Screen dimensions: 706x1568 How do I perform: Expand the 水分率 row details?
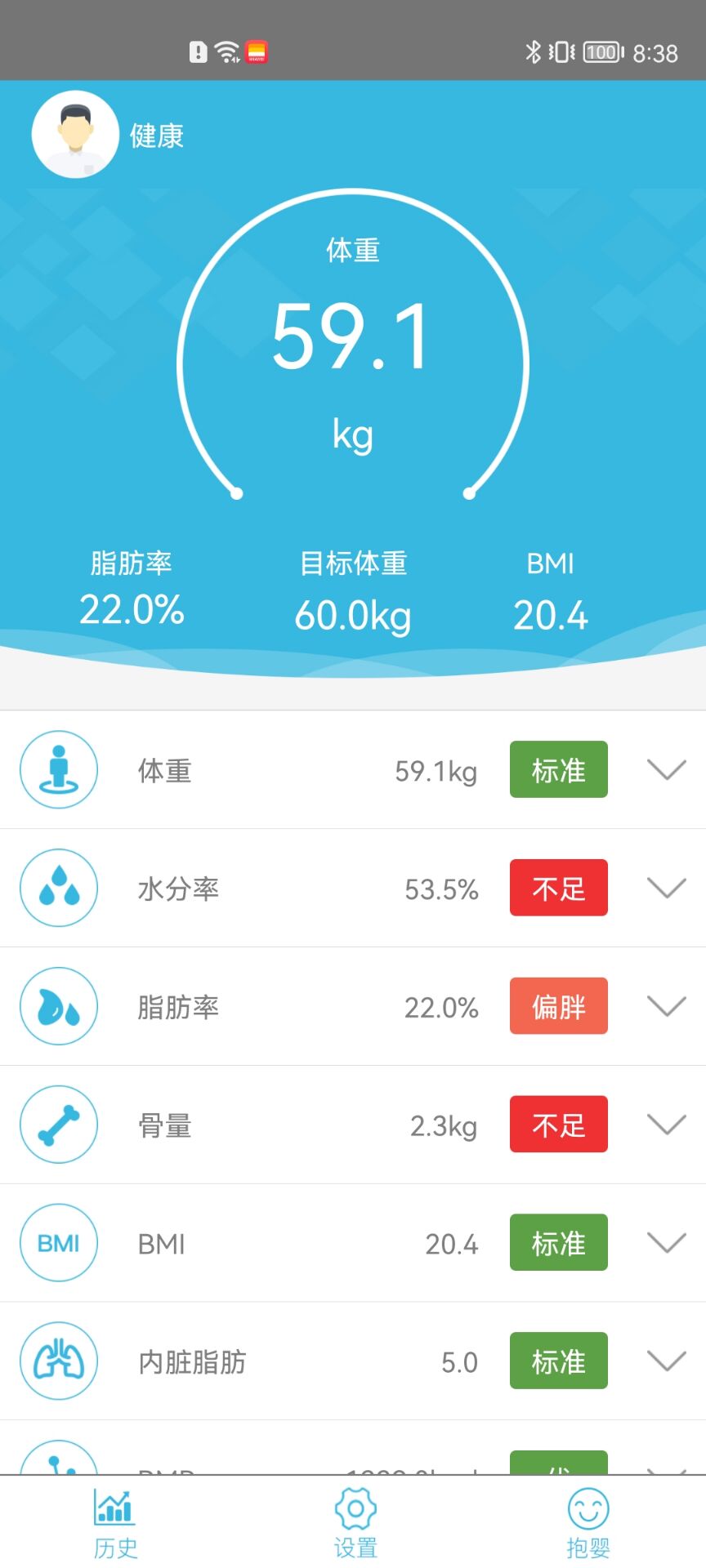point(666,889)
